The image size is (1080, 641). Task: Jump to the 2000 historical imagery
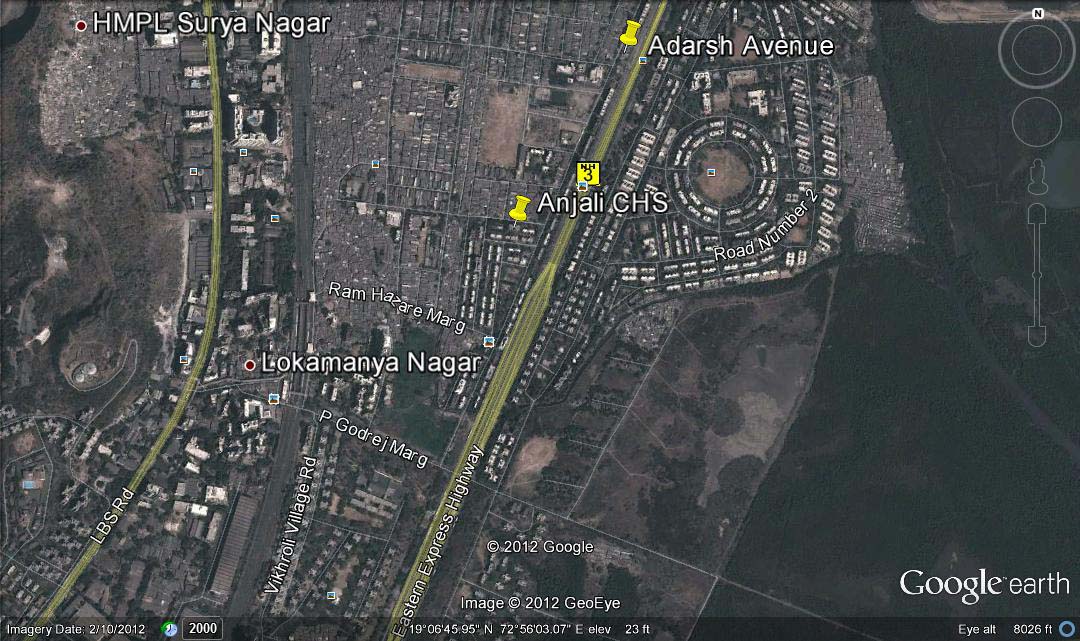pos(202,629)
